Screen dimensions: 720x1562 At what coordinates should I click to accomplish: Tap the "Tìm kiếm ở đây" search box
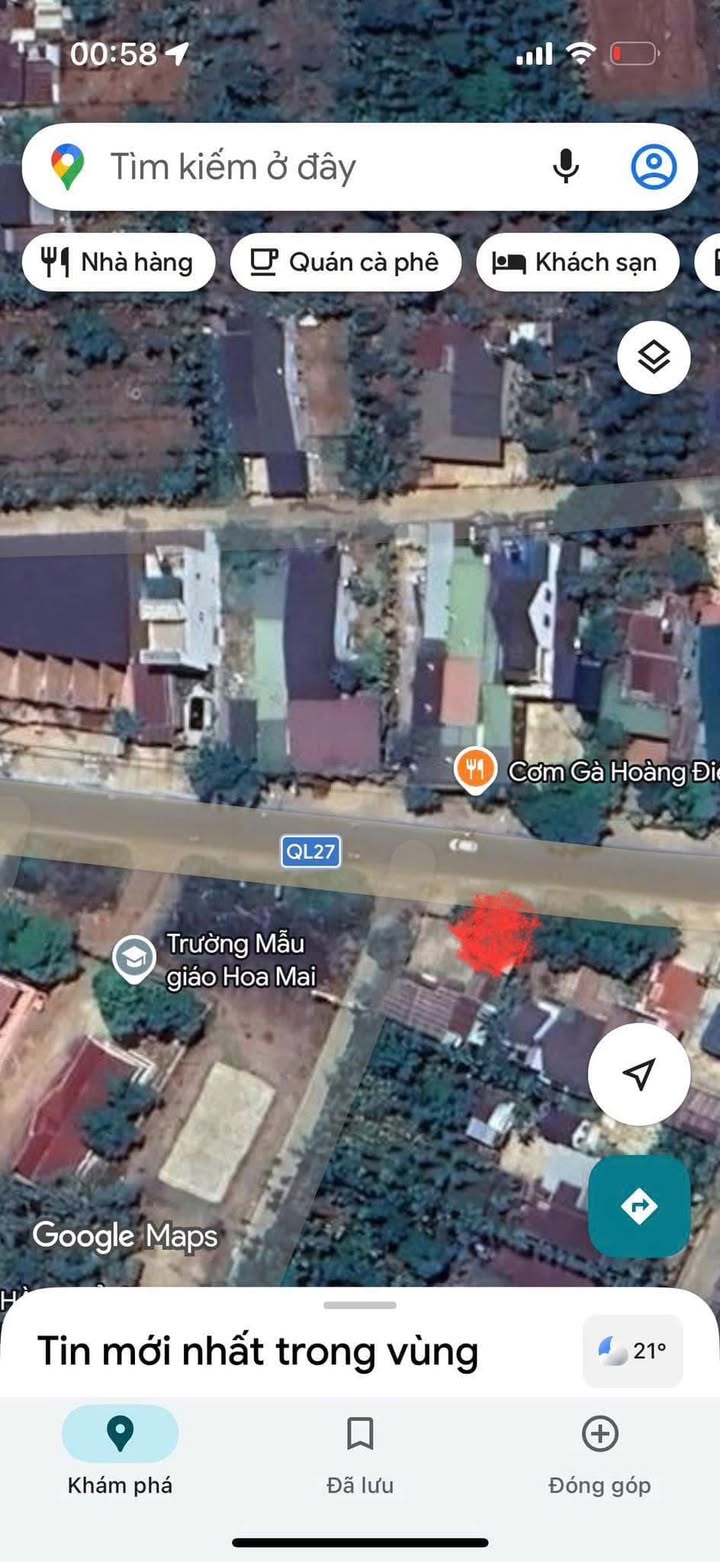(300, 167)
